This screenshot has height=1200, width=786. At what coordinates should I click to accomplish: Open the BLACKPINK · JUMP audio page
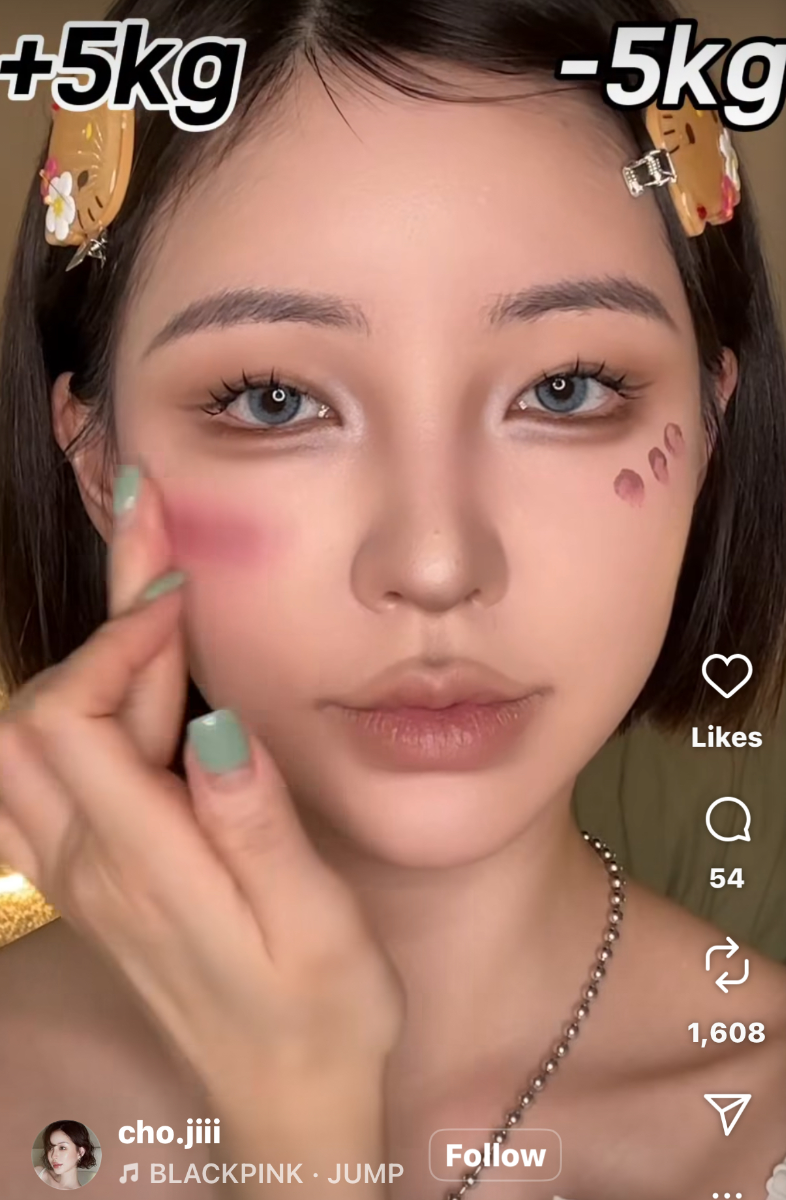[262, 1173]
